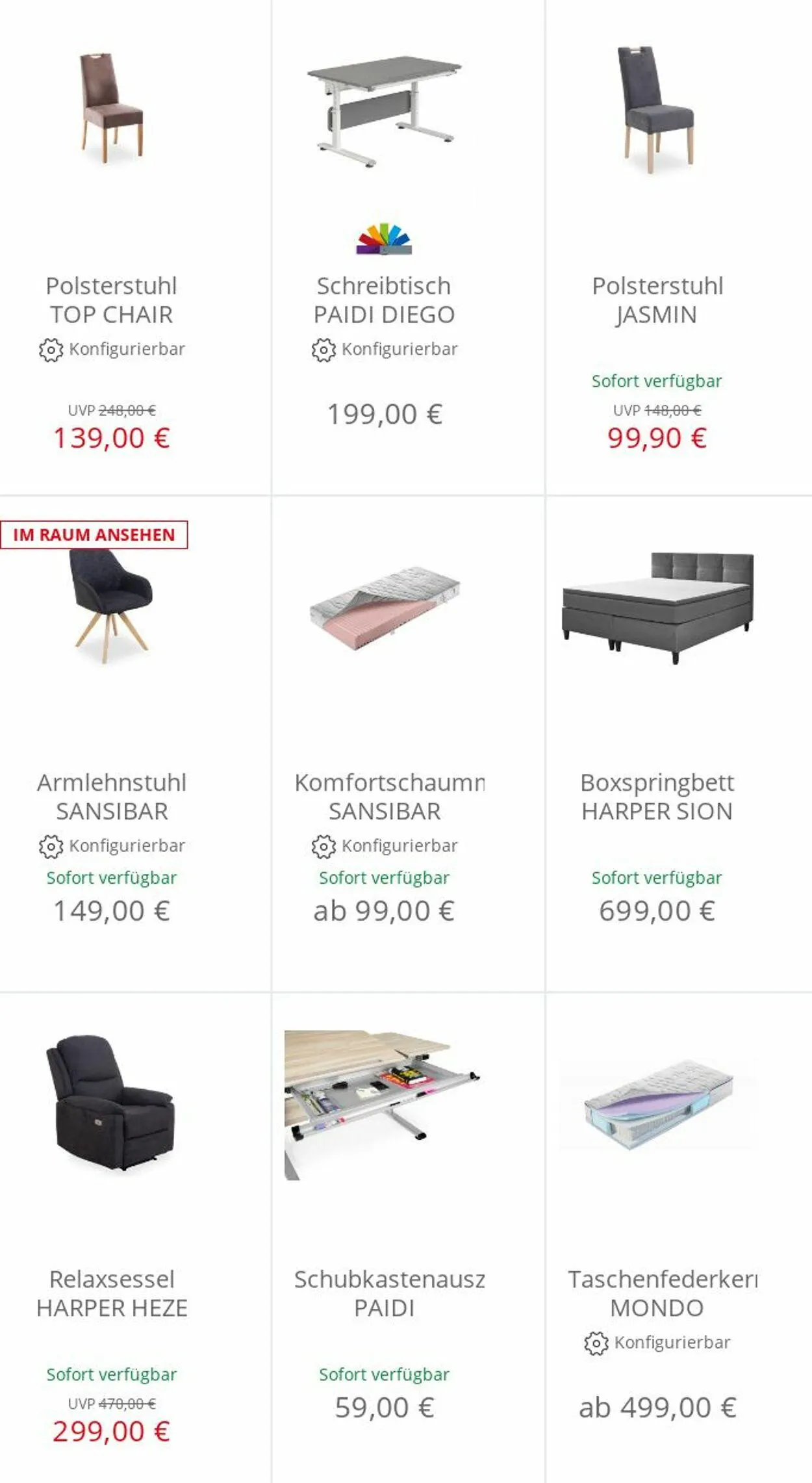The width and height of the screenshot is (812, 1483).
Task: Open the Relaxsessel HARPER HEZE product
Action: tap(112, 1293)
